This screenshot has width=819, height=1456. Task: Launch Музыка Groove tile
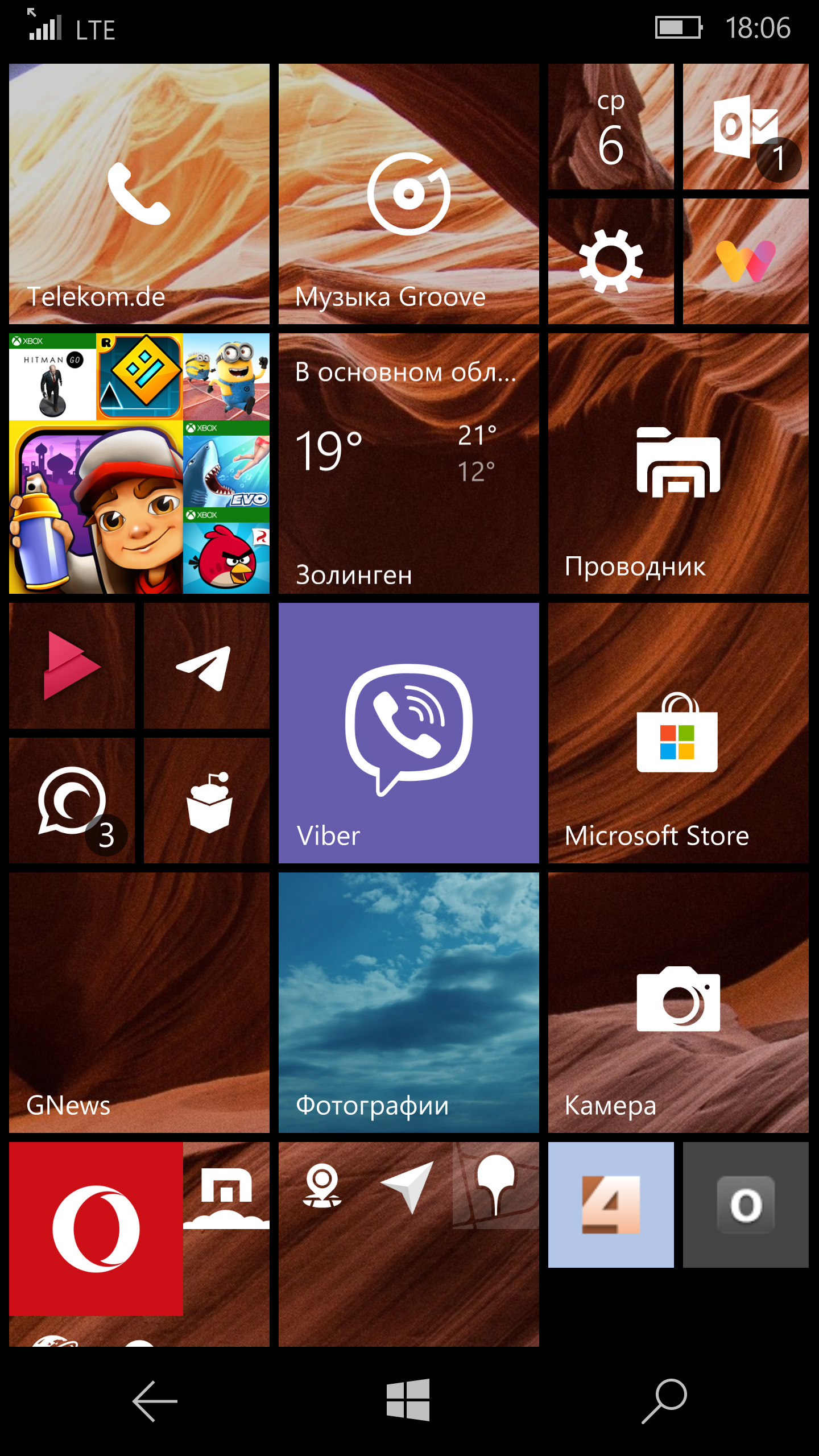point(408,193)
